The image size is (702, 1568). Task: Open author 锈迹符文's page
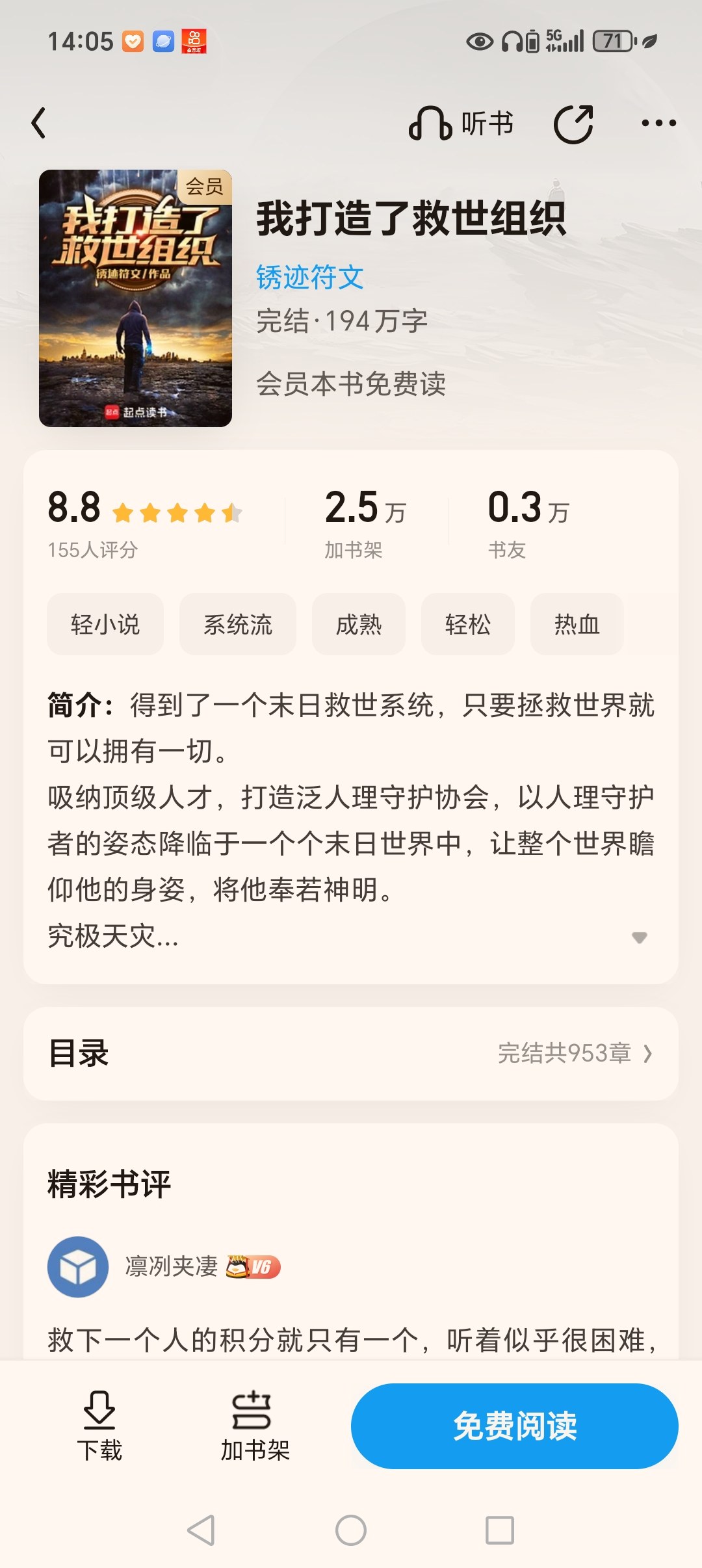309,278
